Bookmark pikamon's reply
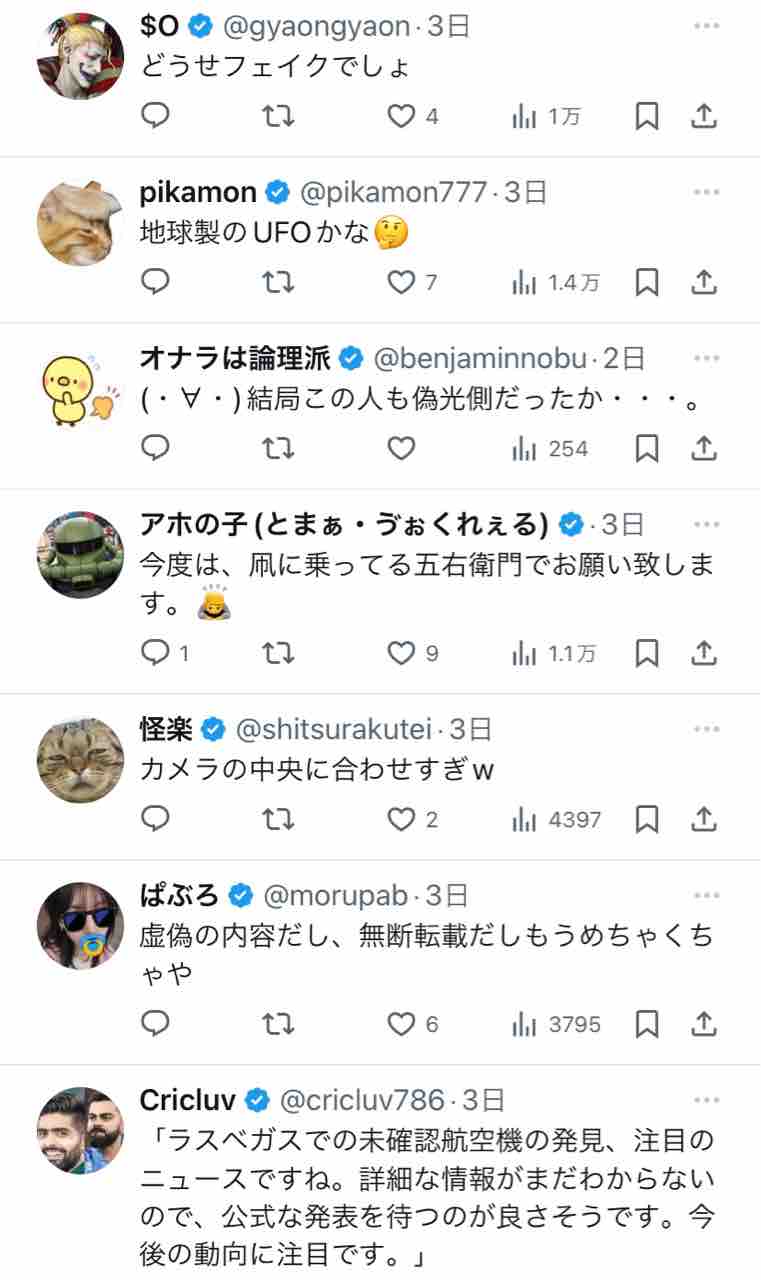This screenshot has height=1280, width=761. pos(647,283)
